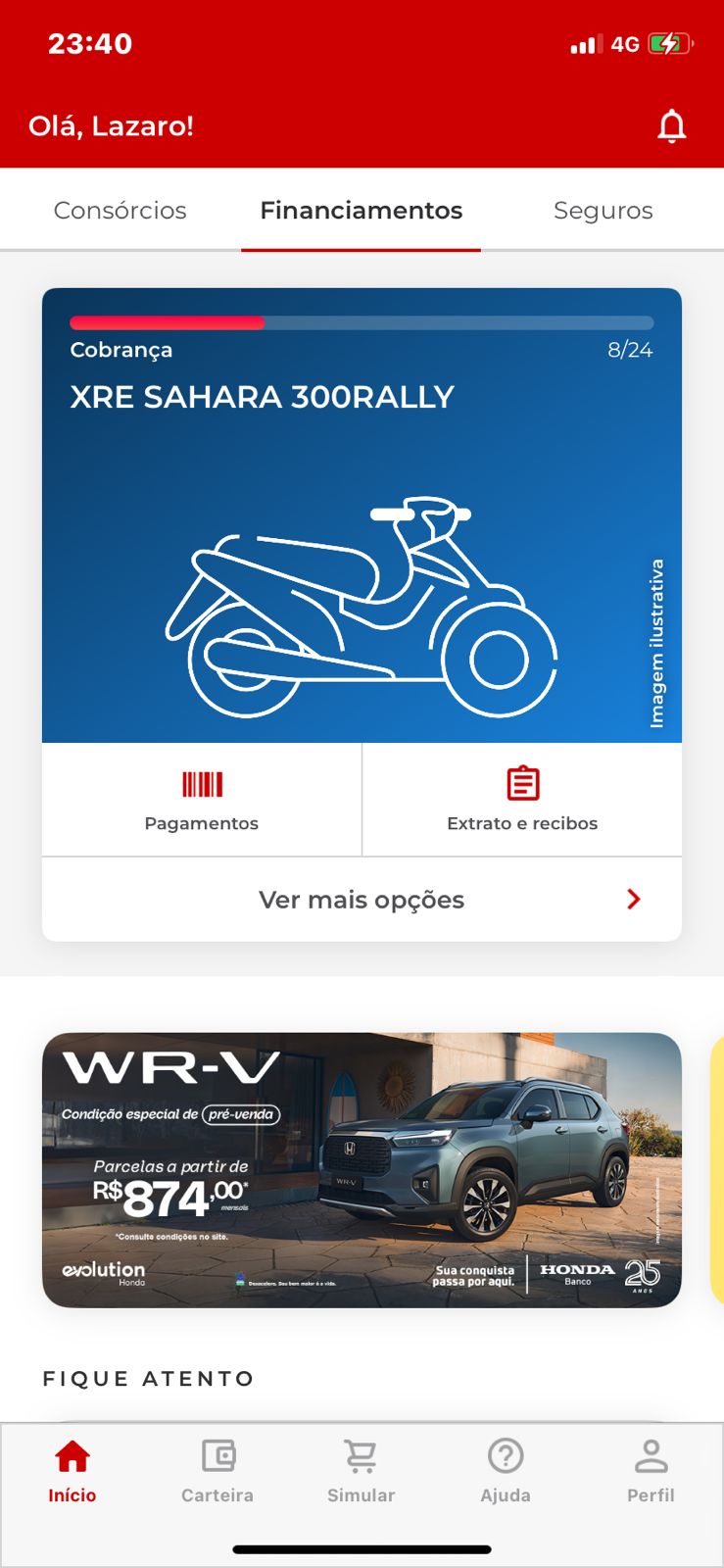Viewport: 724px width, 1568px height.
Task: Go to the Início tab
Action: pos(72,1471)
